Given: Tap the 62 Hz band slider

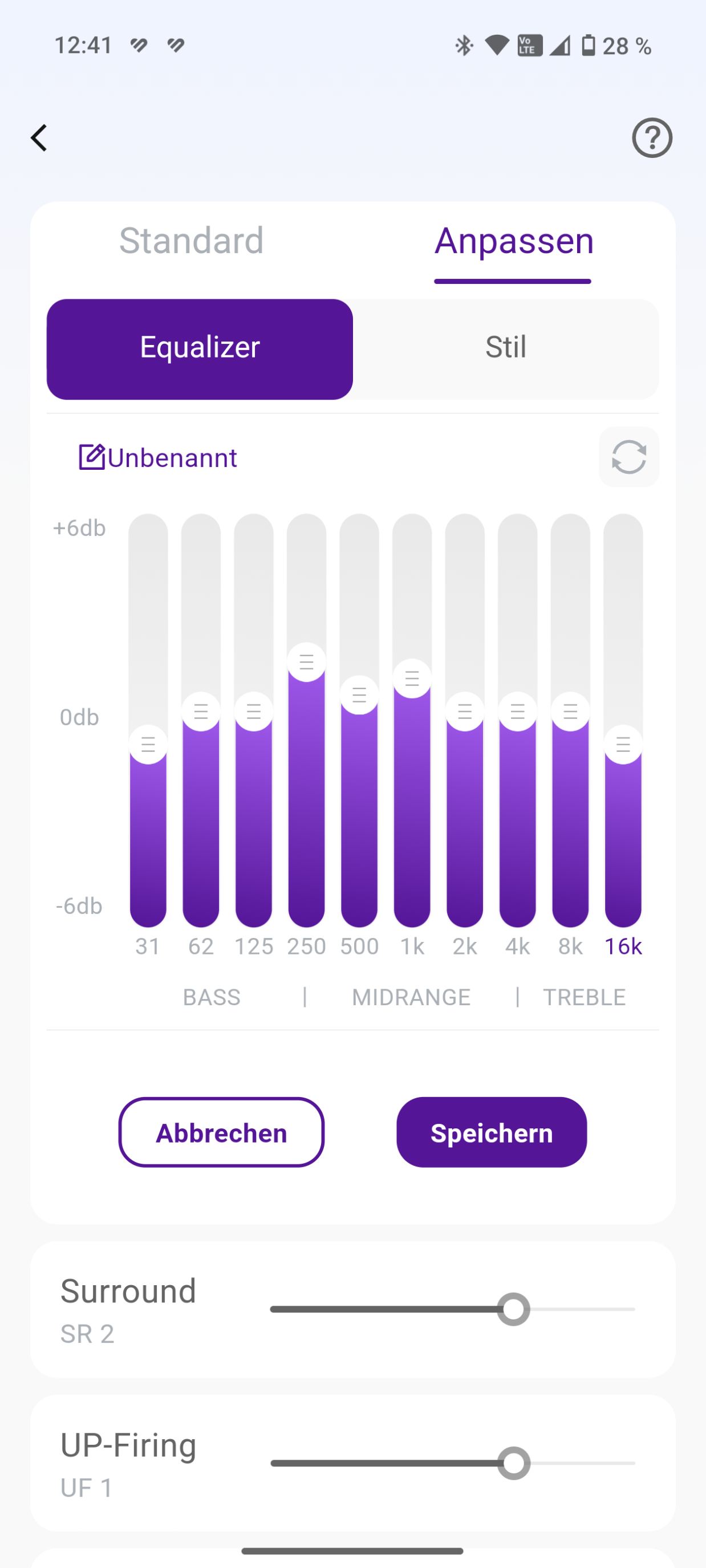Looking at the screenshot, I should pos(201,711).
